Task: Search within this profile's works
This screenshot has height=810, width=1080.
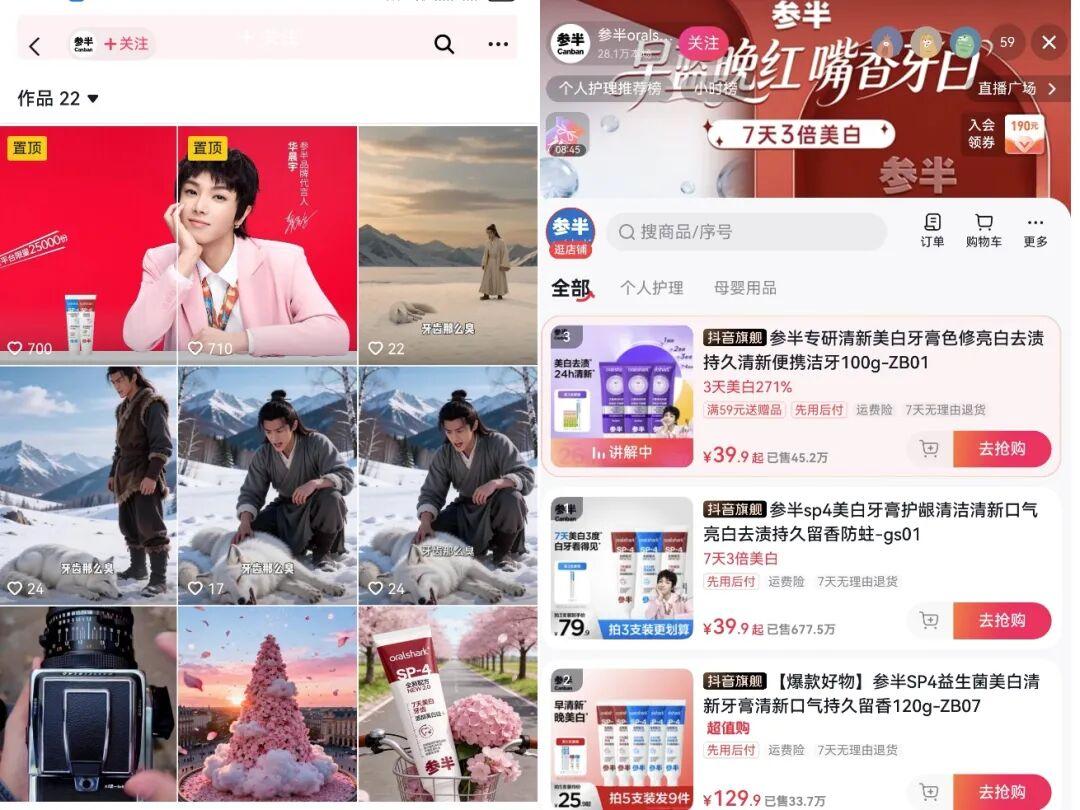Action: tap(444, 44)
